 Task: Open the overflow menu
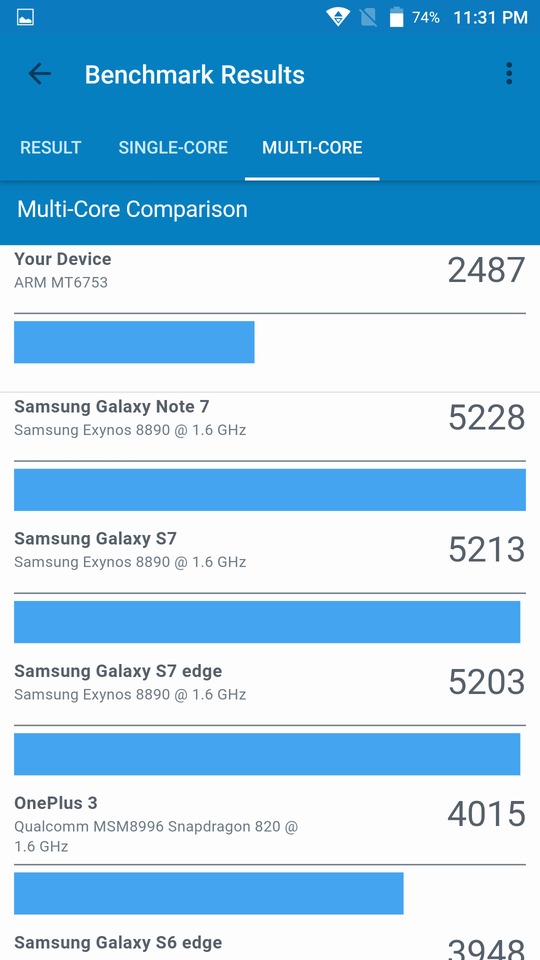click(x=509, y=73)
